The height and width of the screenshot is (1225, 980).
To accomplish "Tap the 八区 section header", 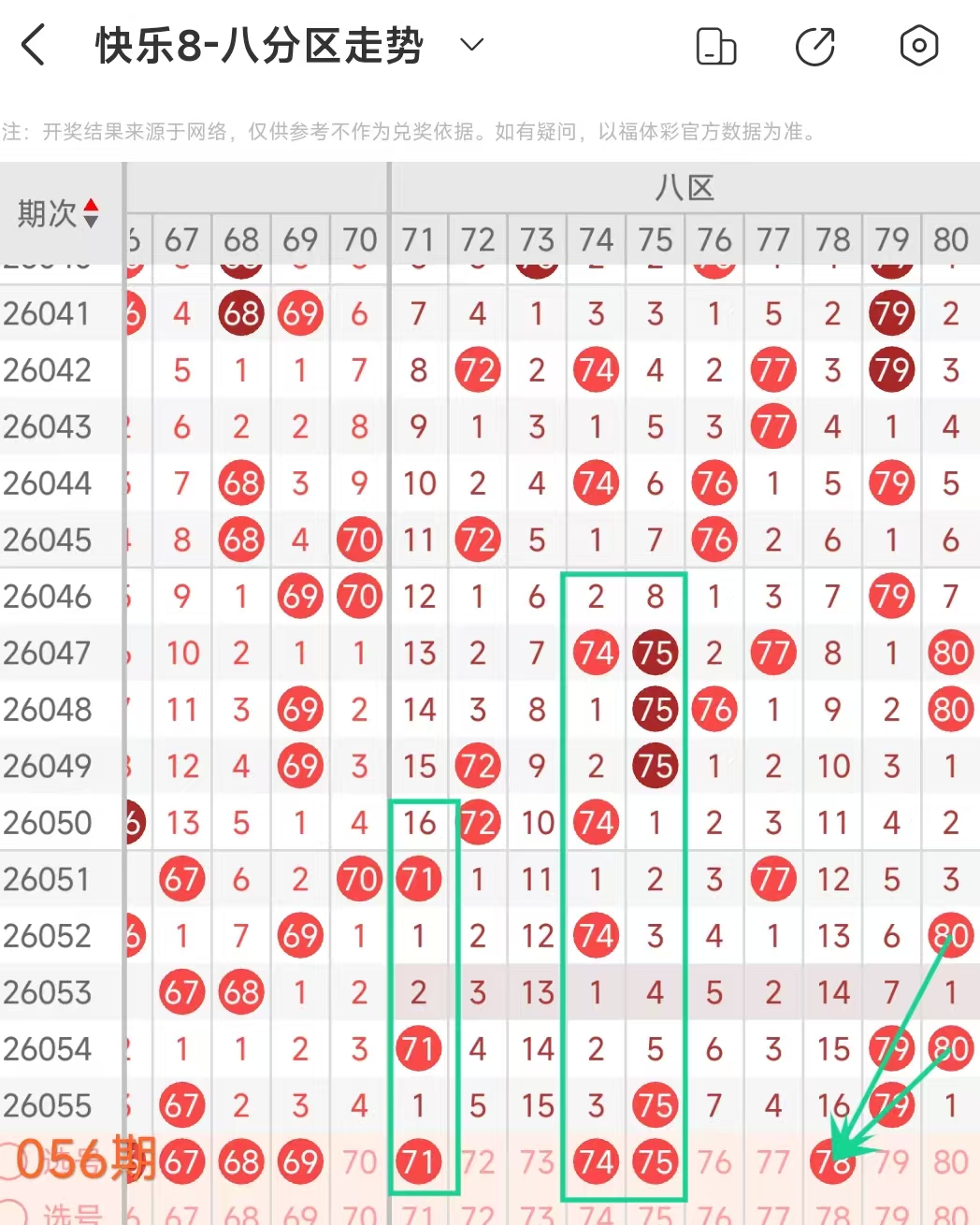I will tap(685, 186).
